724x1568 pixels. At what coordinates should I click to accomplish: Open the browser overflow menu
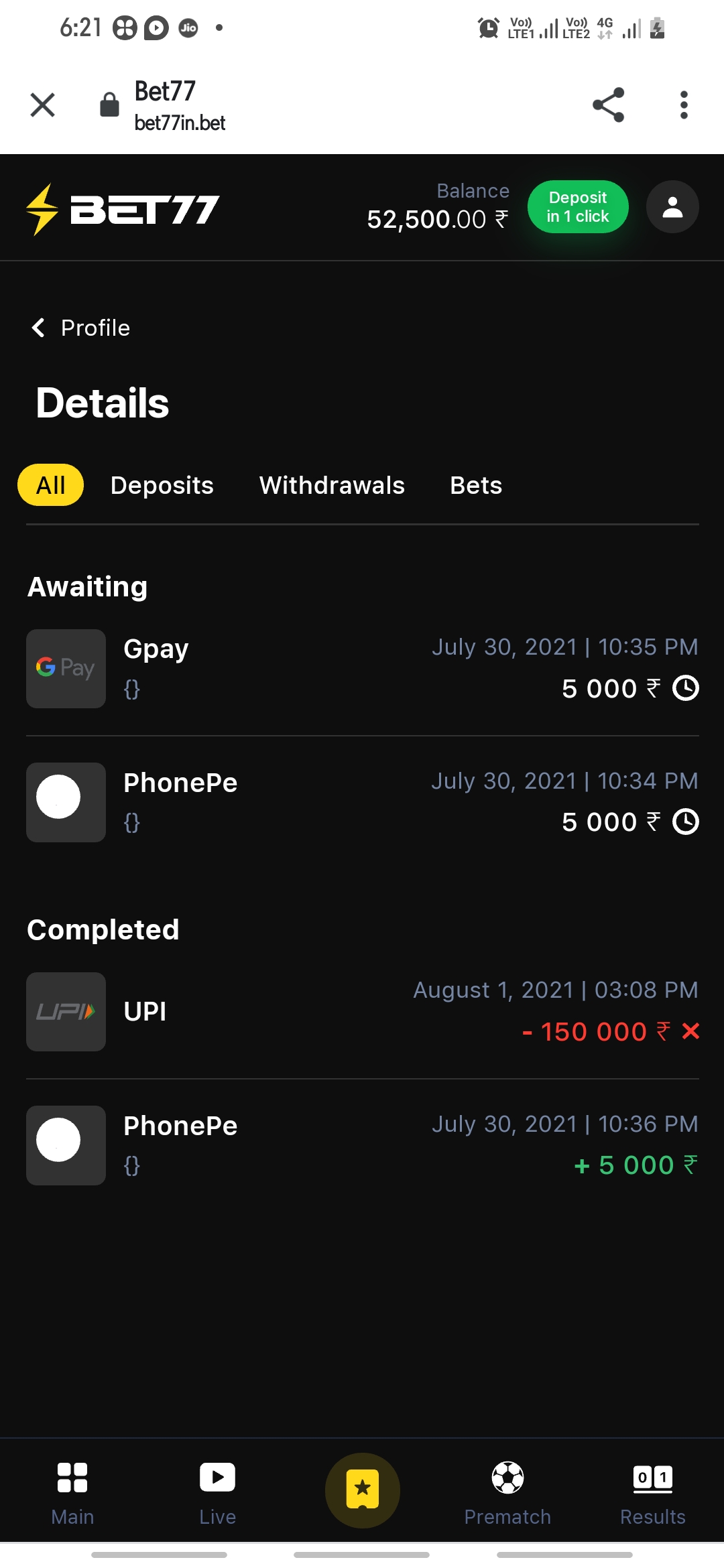(x=683, y=105)
